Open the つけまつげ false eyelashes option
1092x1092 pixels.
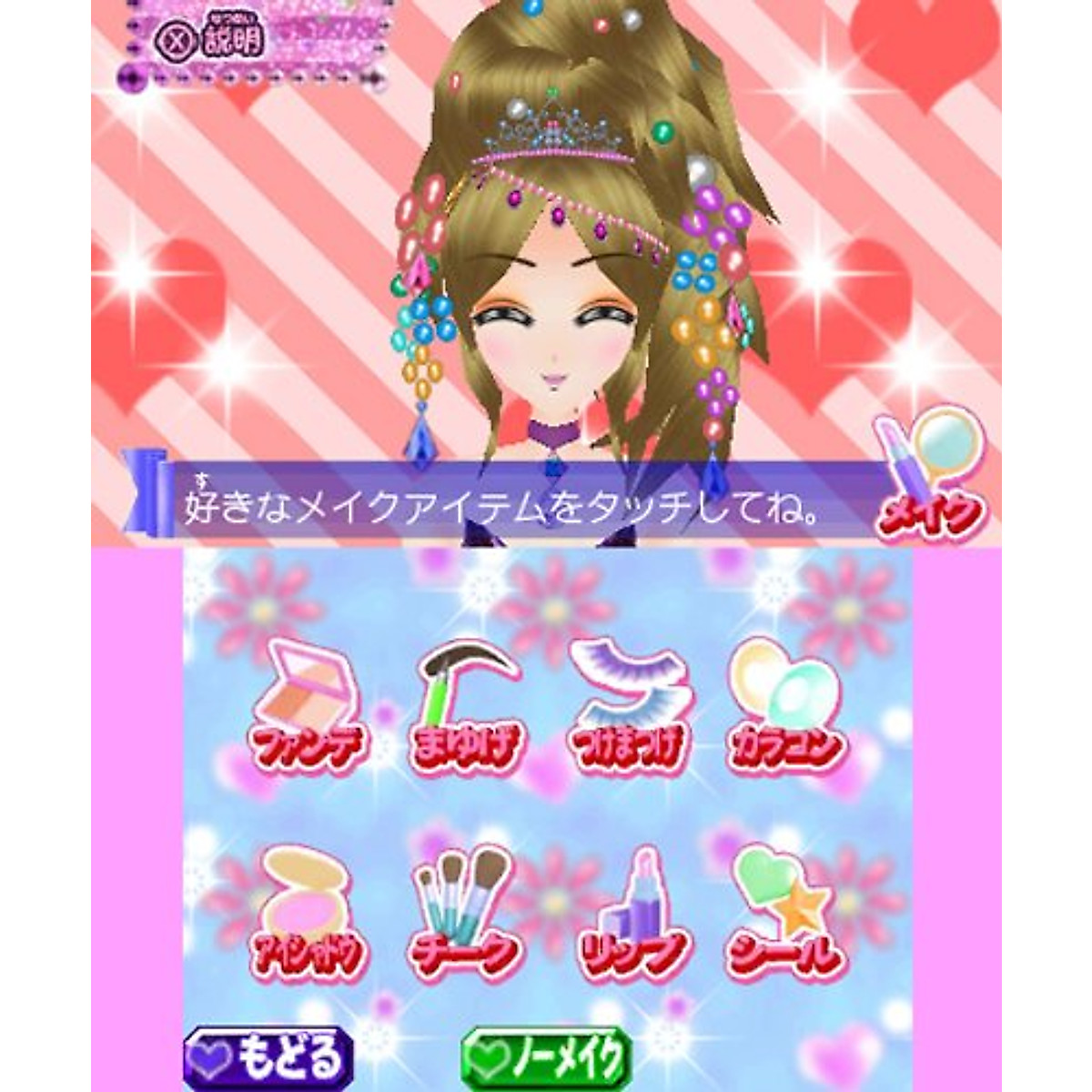tap(628, 707)
